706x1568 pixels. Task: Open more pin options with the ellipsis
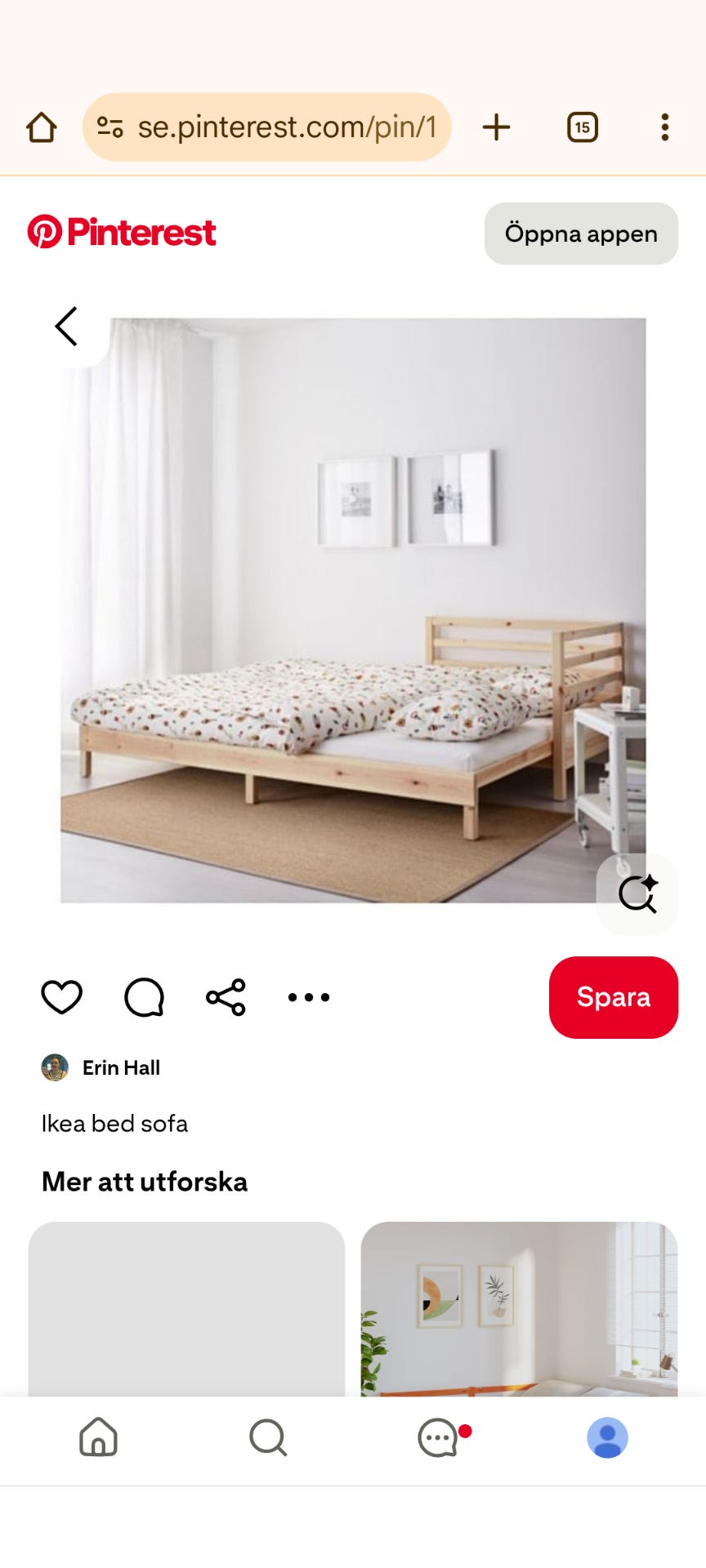[308, 996]
